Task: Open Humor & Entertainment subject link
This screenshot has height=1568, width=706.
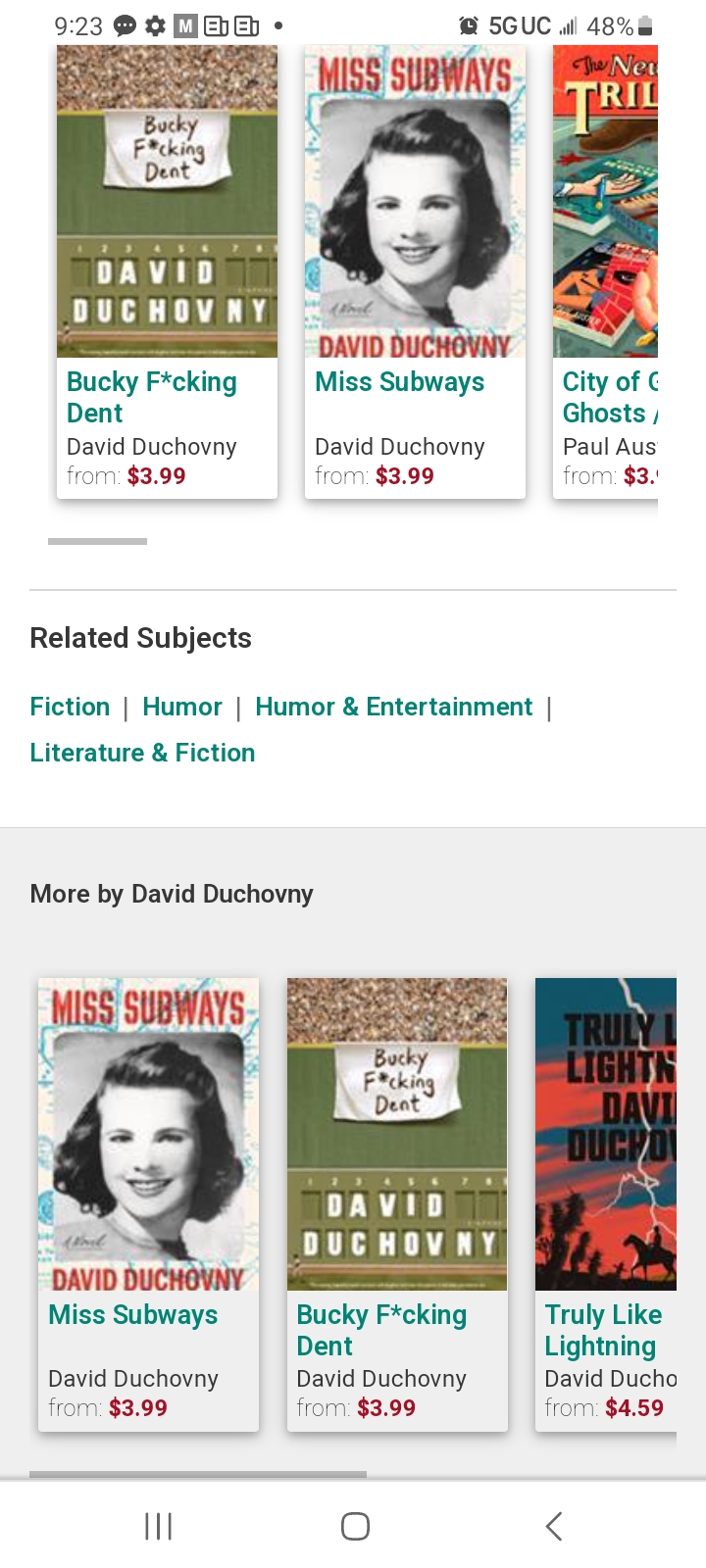Action: pyautogui.click(x=393, y=707)
